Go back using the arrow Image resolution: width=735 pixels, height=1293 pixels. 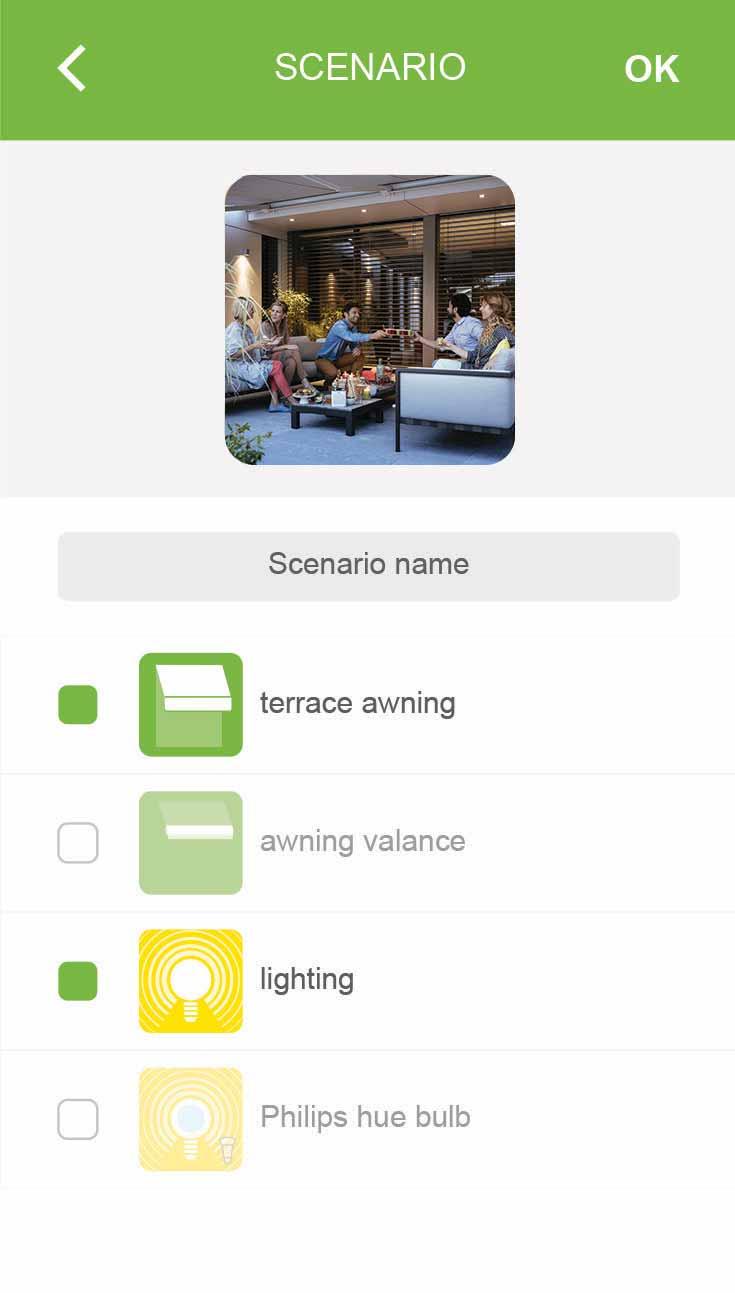click(x=72, y=69)
